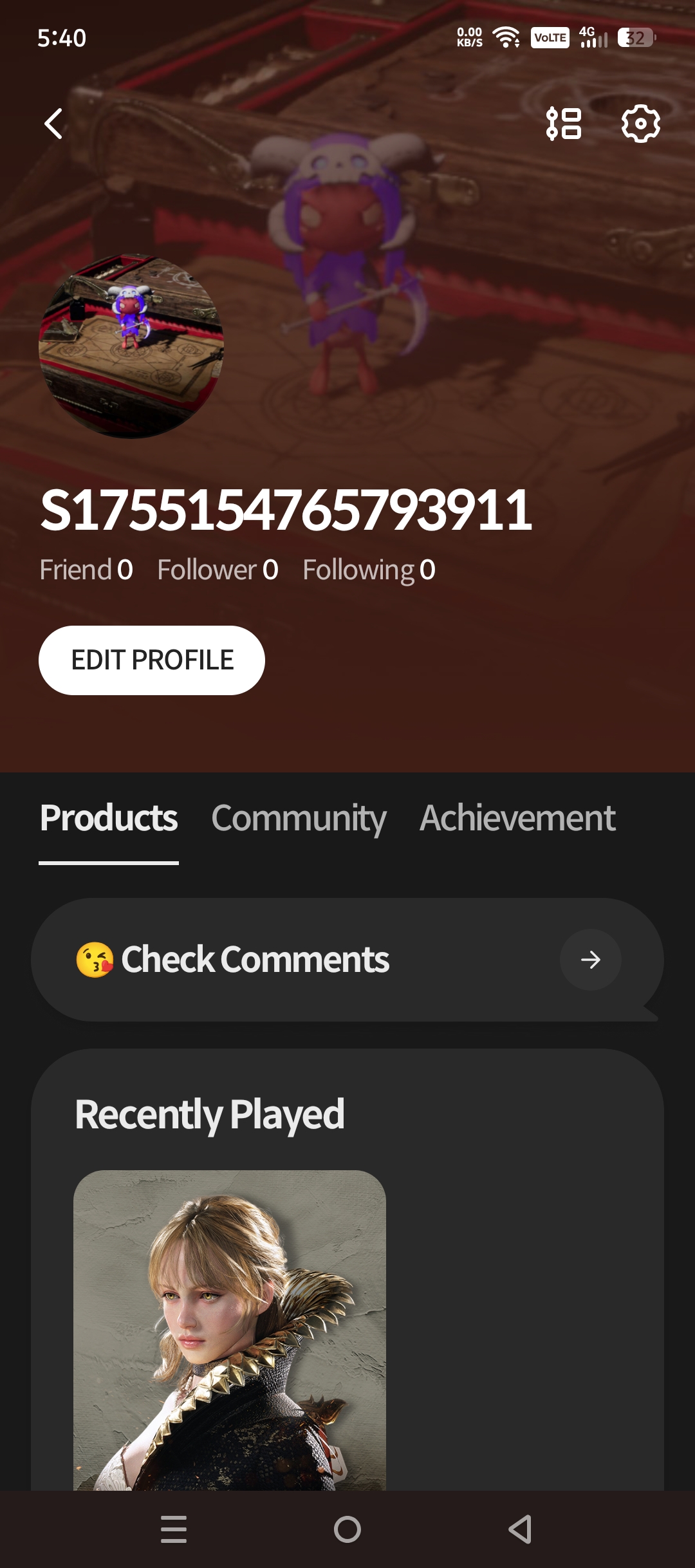Tap the EDIT PROFILE button
Viewport: 695px width, 1568px height.
coord(152,660)
